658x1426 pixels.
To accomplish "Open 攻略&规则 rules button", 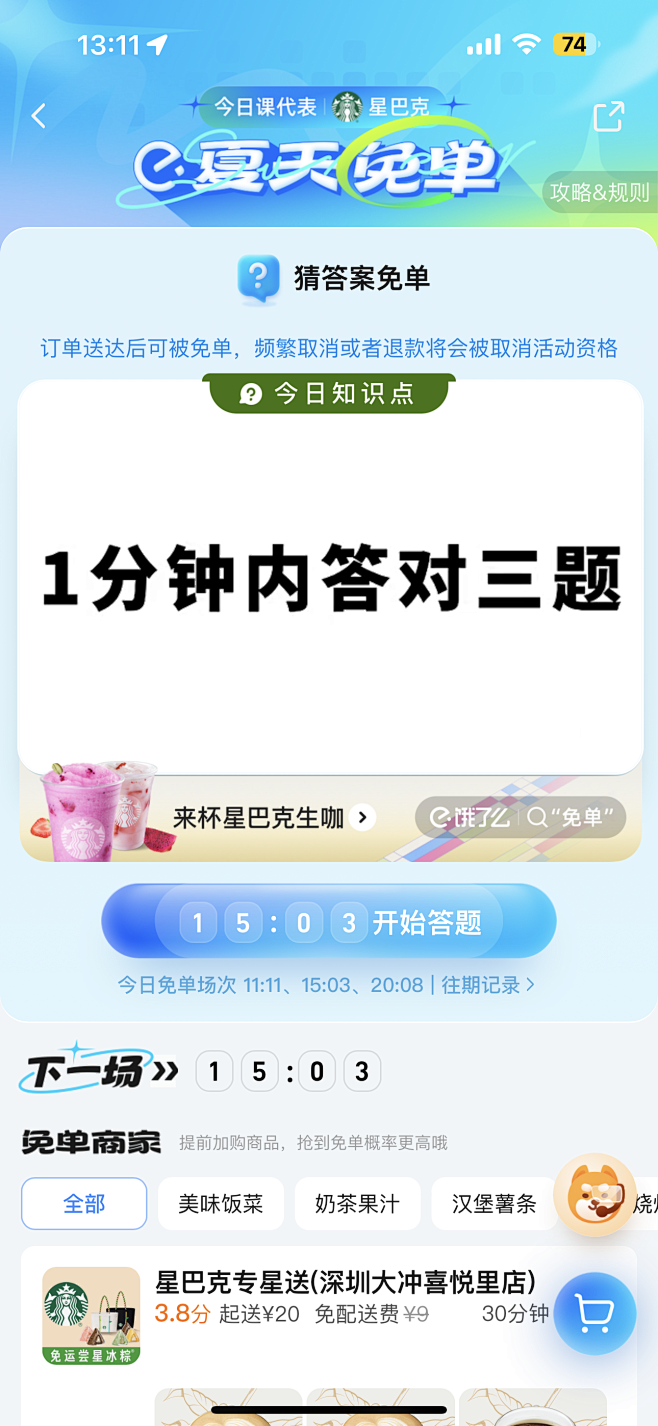I will click(600, 192).
